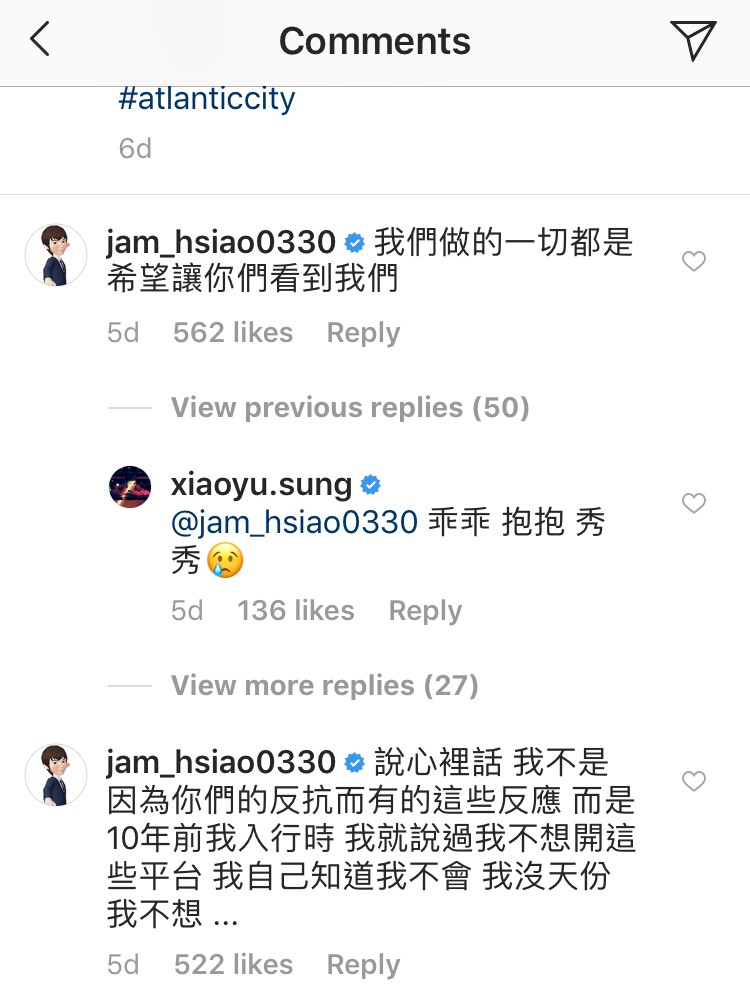Reply to jam_hsiao0330's 522-likes comment
Image resolution: width=750 pixels, height=1005 pixels.
pyautogui.click(x=363, y=965)
